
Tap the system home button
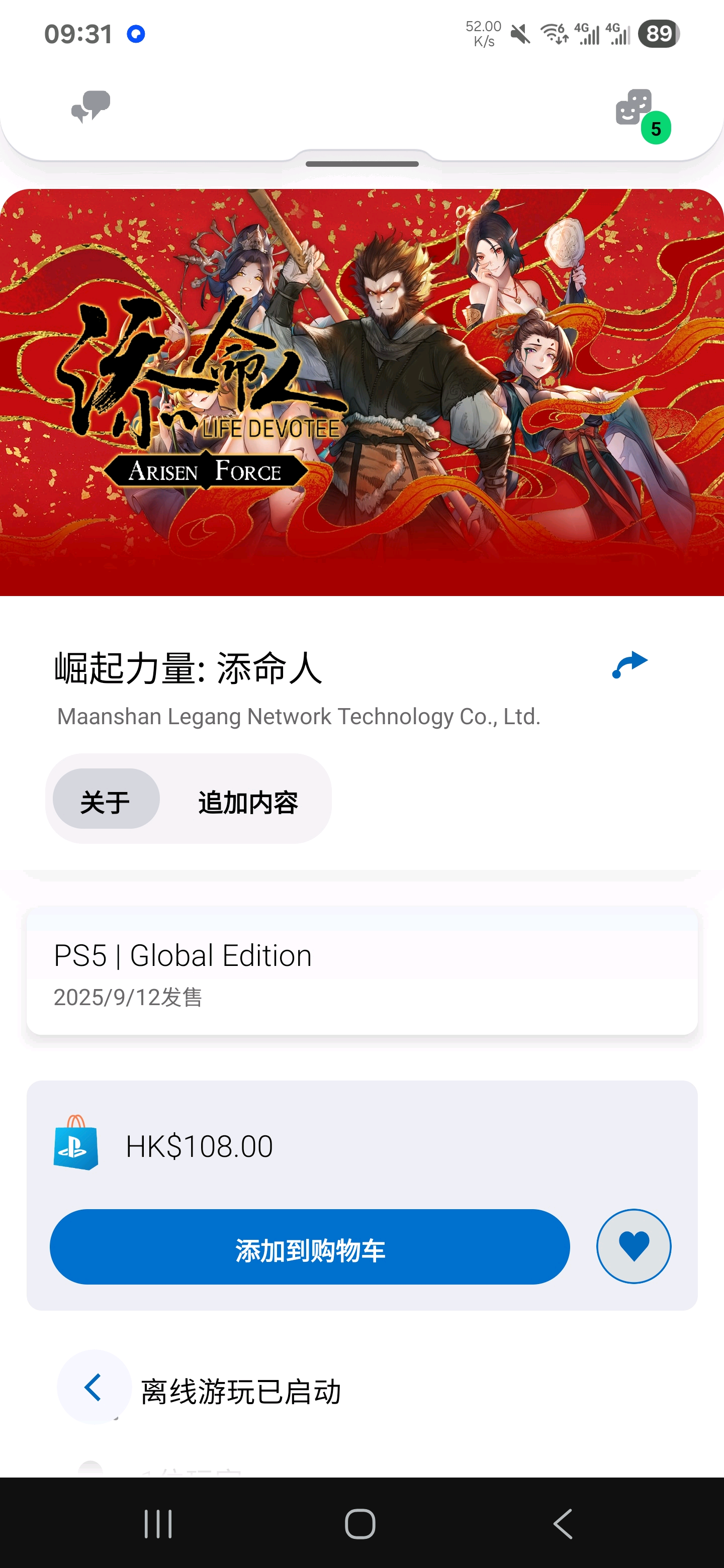point(360,1525)
